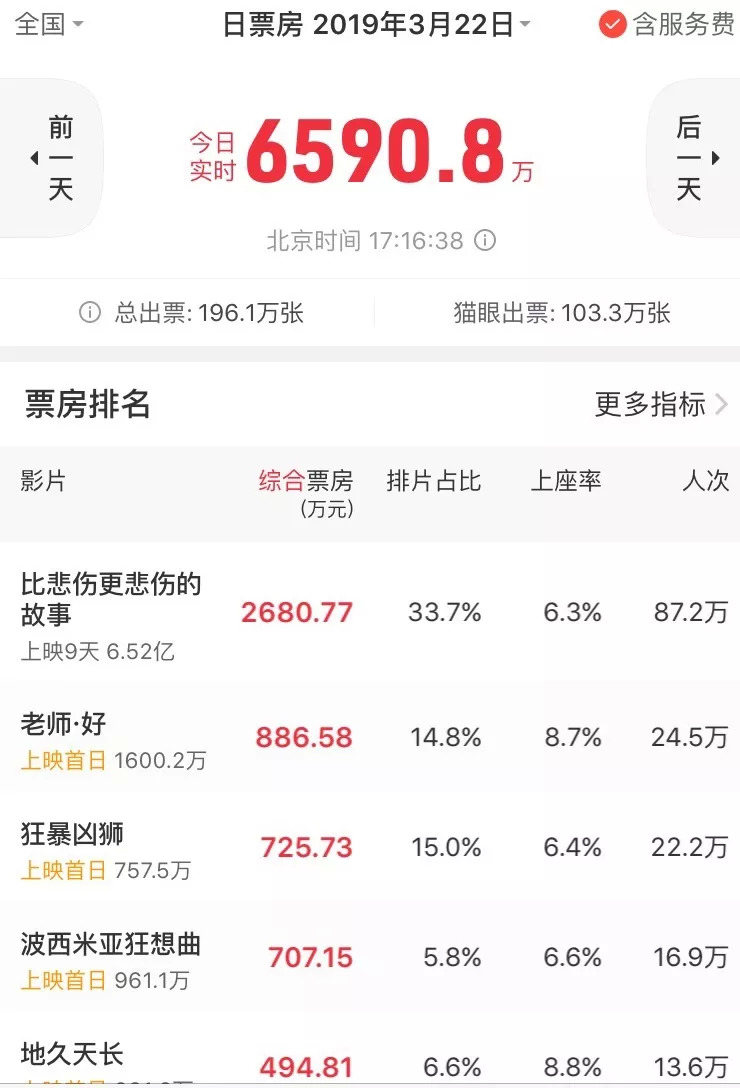This screenshot has height=1088, width=740.
Task: Open the 全国 region dropdown
Action: click(x=49, y=24)
